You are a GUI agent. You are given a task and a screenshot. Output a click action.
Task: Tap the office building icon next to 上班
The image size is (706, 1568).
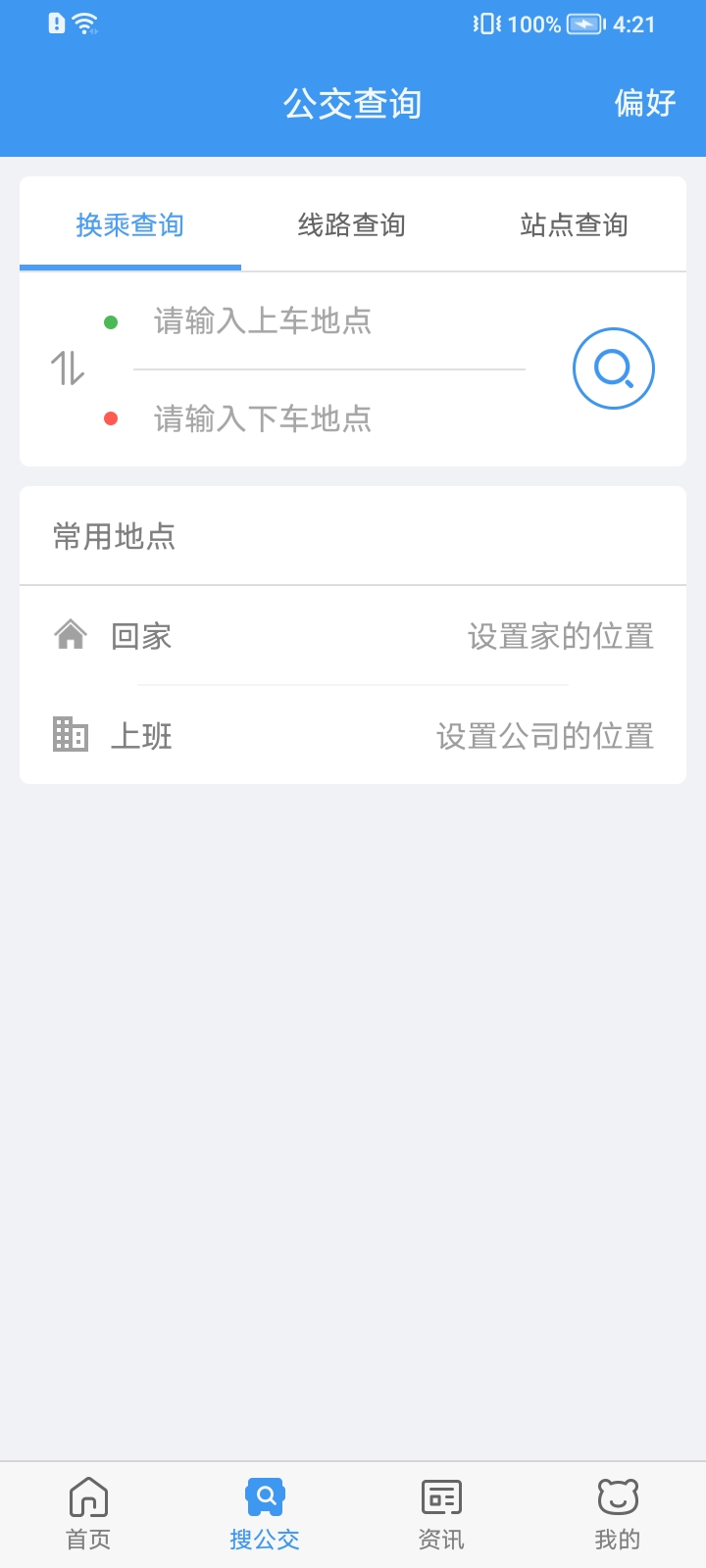pyautogui.click(x=71, y=735)
